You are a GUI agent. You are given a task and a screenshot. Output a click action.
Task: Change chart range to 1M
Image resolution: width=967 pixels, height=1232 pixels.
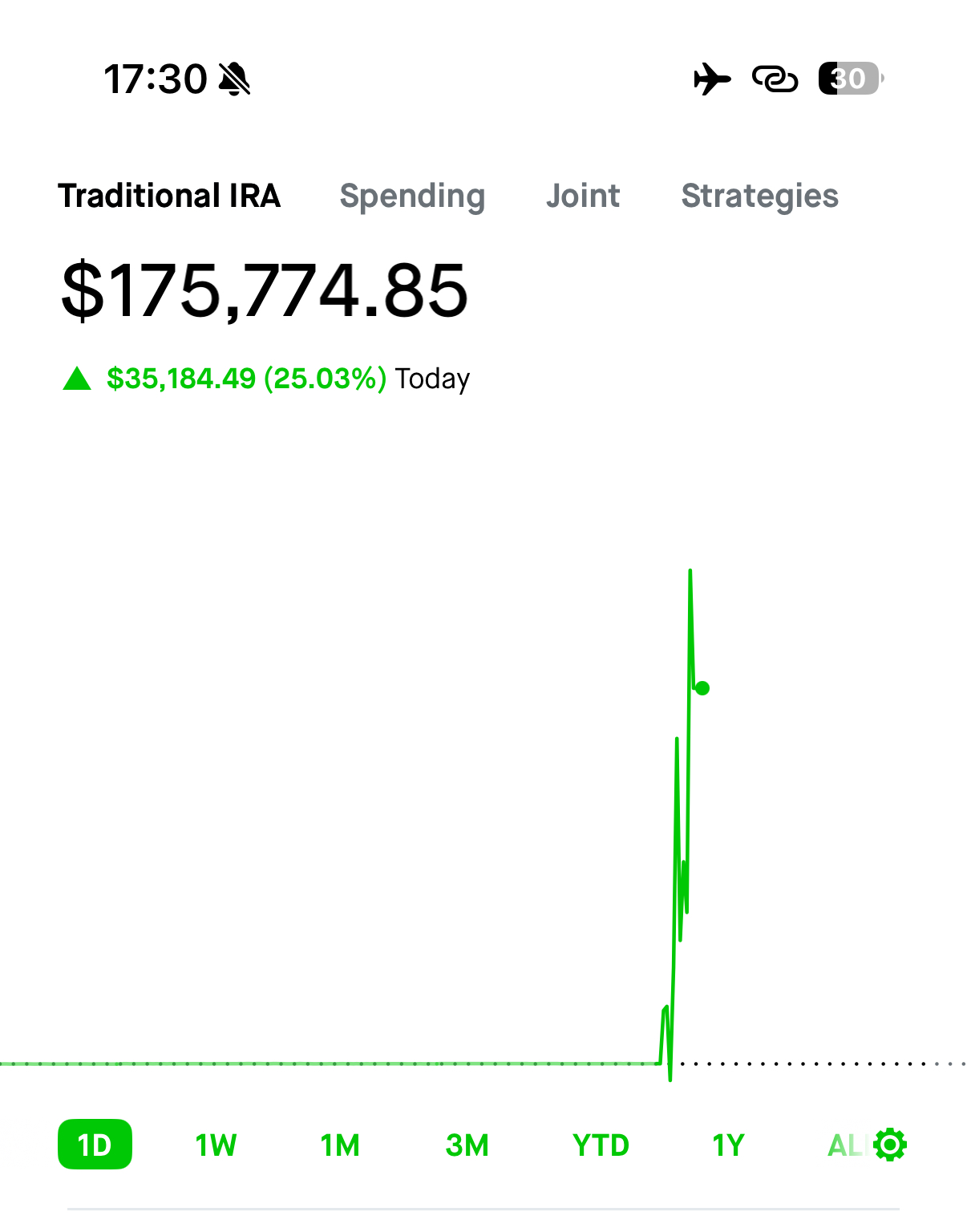pos(340,1145)
